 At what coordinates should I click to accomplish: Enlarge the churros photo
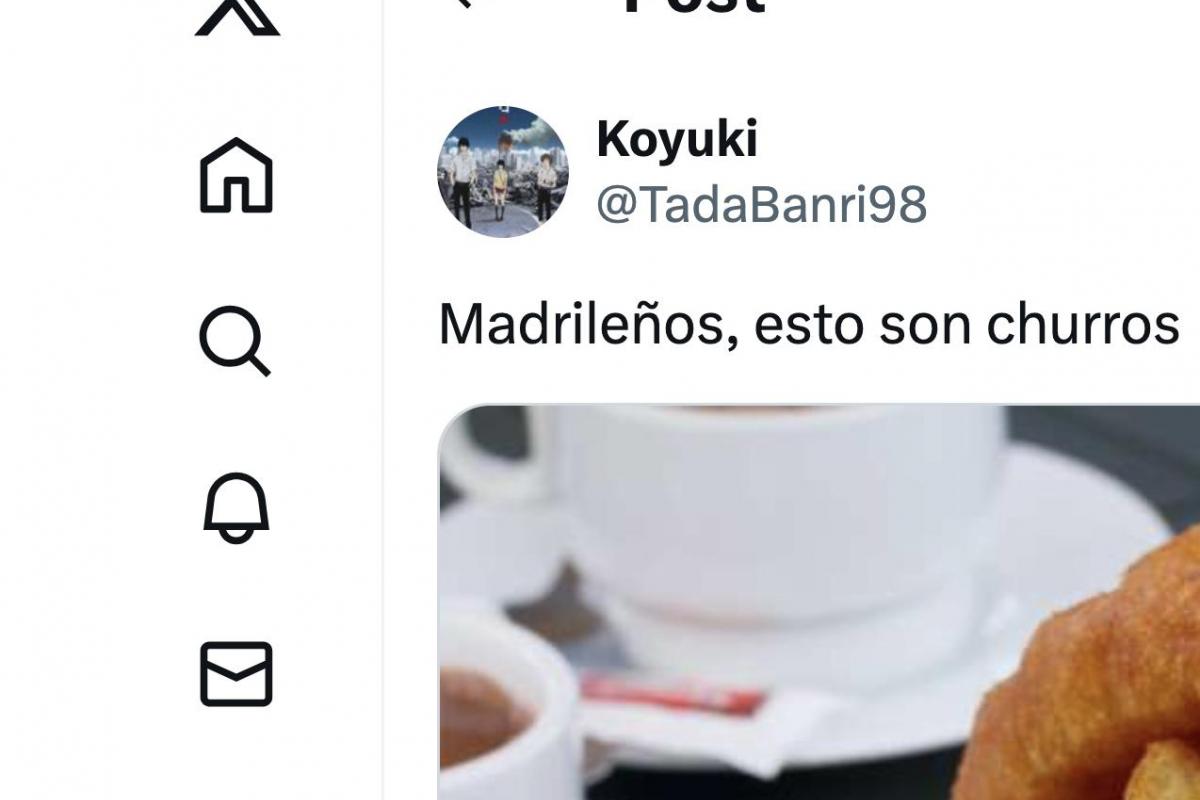click(x=820, y=600)
